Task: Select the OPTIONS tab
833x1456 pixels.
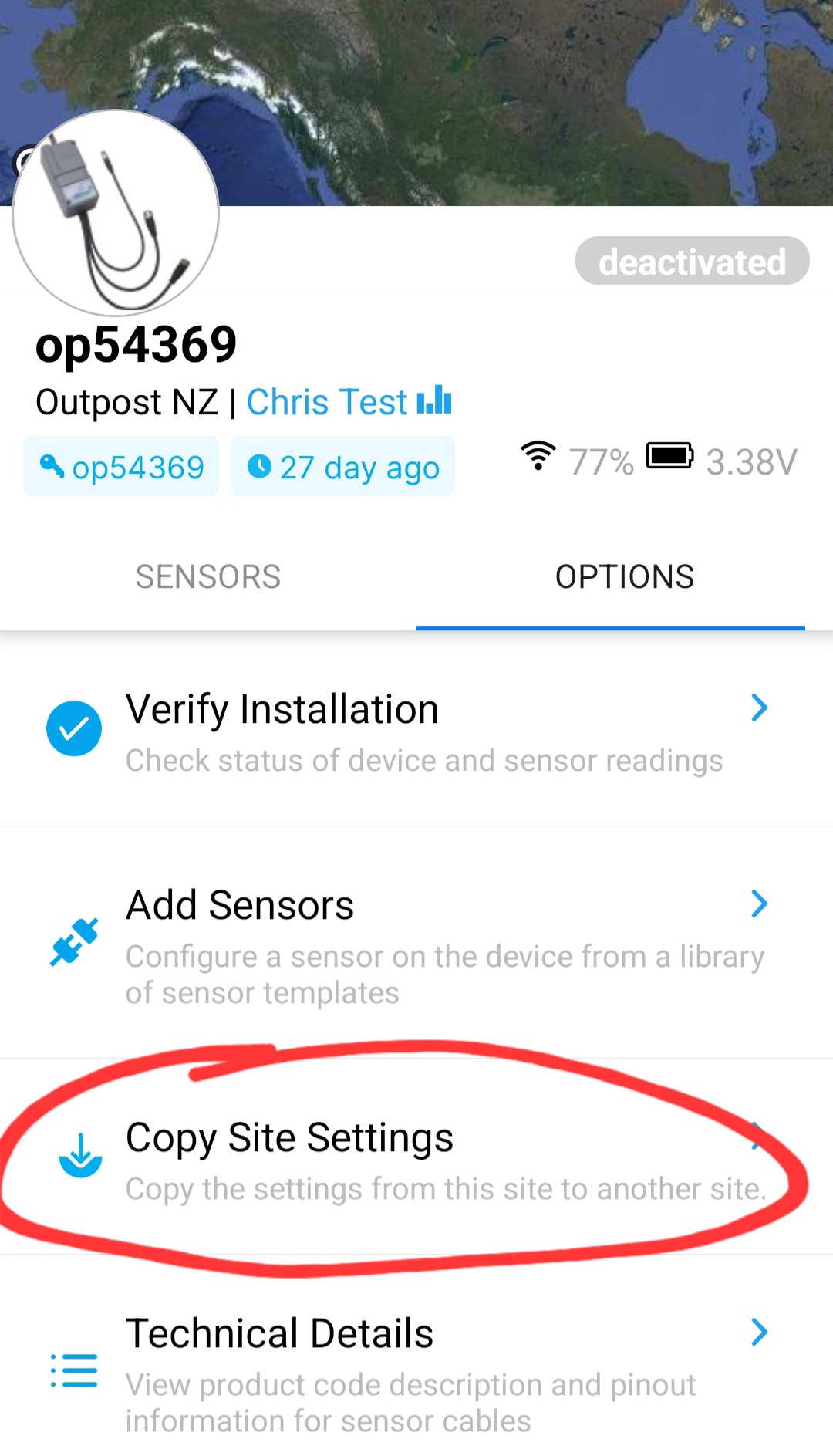Action: click(624, 577)
